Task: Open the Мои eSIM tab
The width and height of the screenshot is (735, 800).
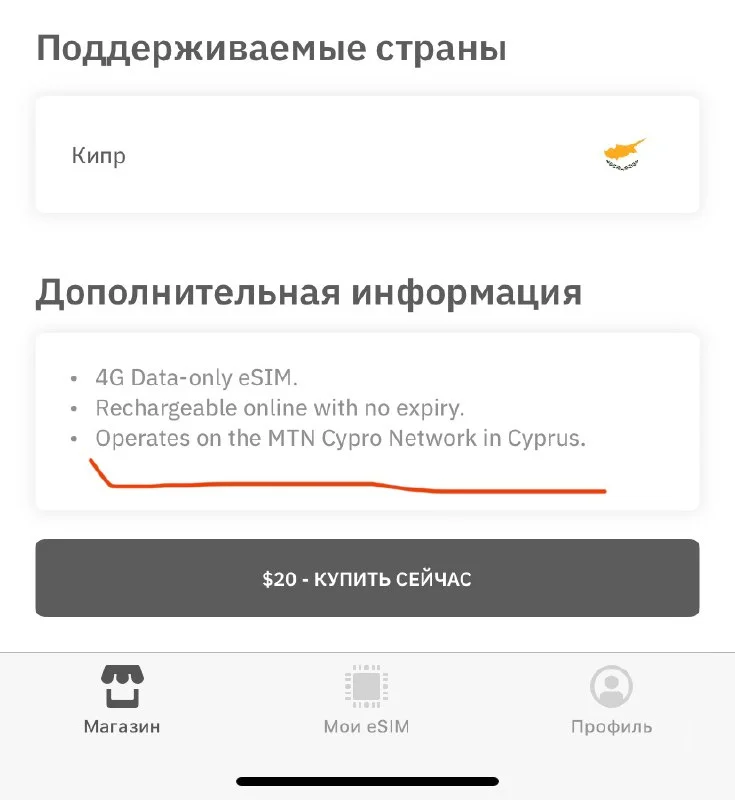Action: pos(366,700)
